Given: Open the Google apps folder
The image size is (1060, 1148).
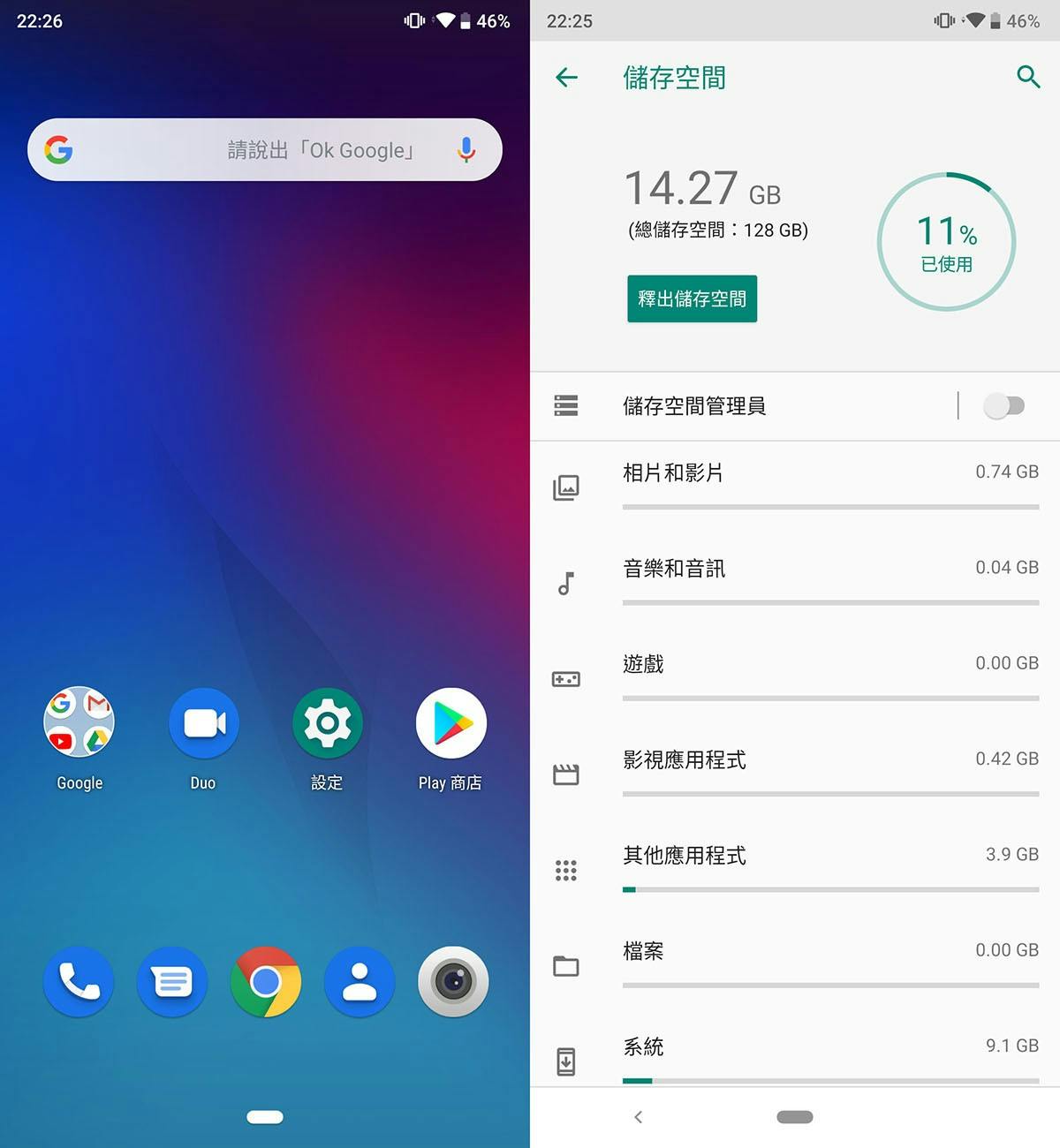Looking at the screenshot, I should pos(79,723).
